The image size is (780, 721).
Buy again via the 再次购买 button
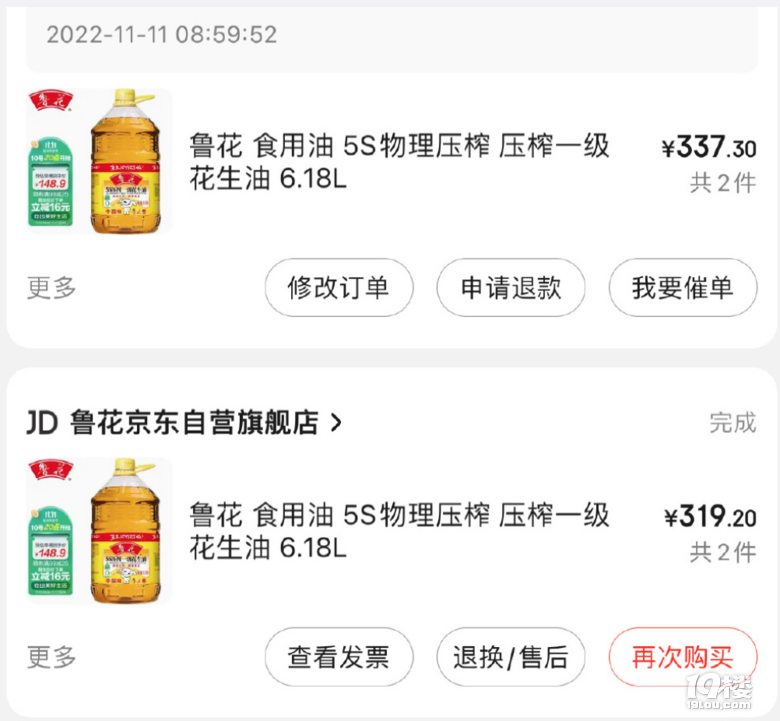point(682,657)
